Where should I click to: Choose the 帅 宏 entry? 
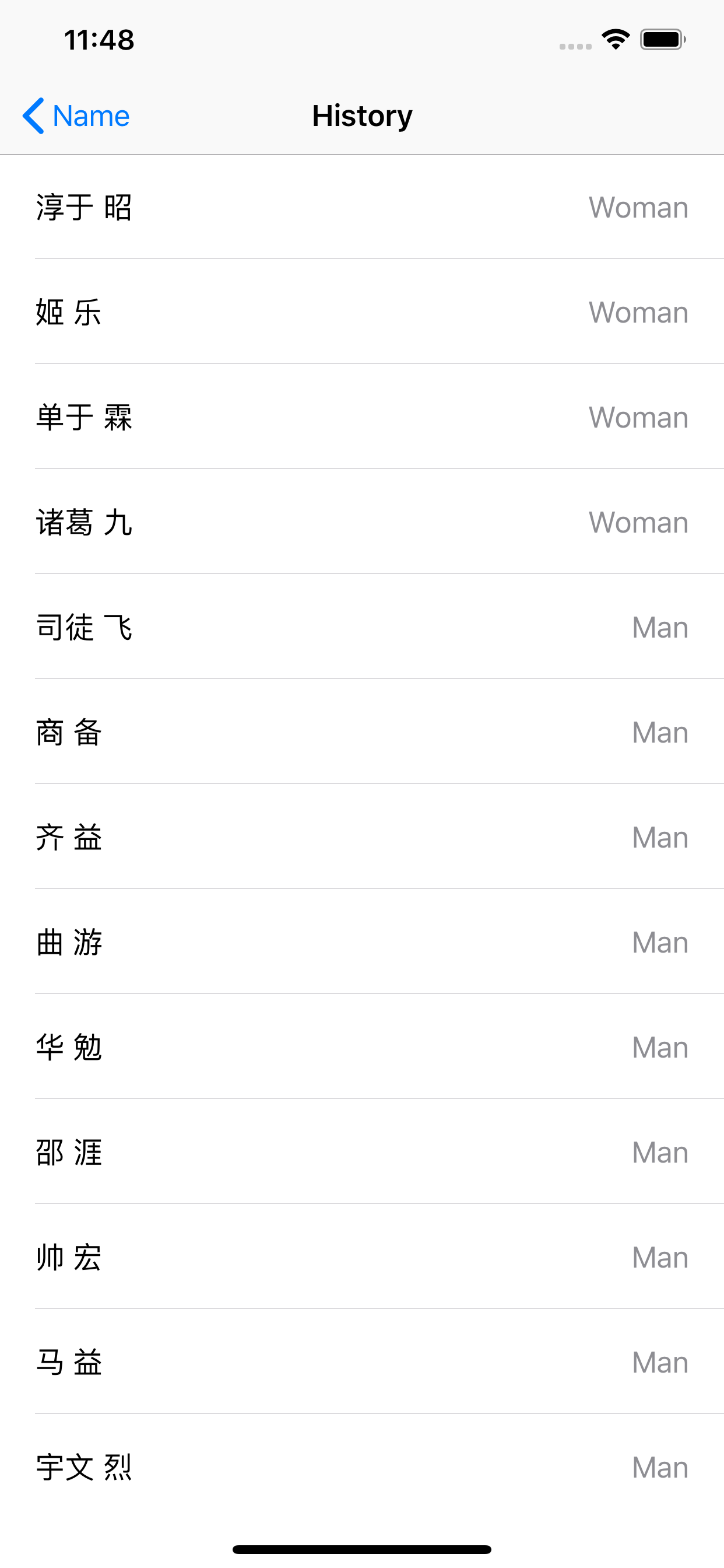[x=362, y=1257]
